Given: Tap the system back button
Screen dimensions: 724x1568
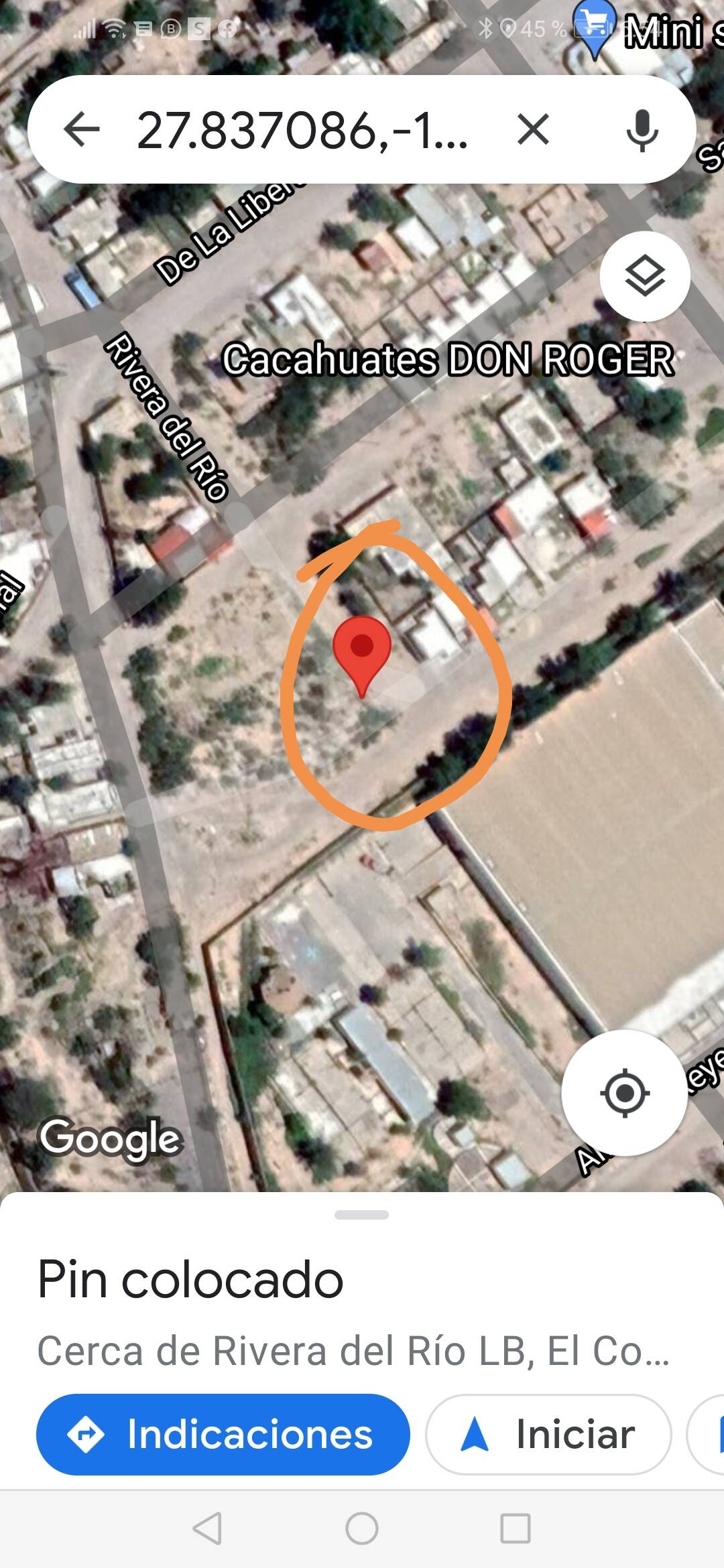Looking at the screenshot, I should (207, 1528).
